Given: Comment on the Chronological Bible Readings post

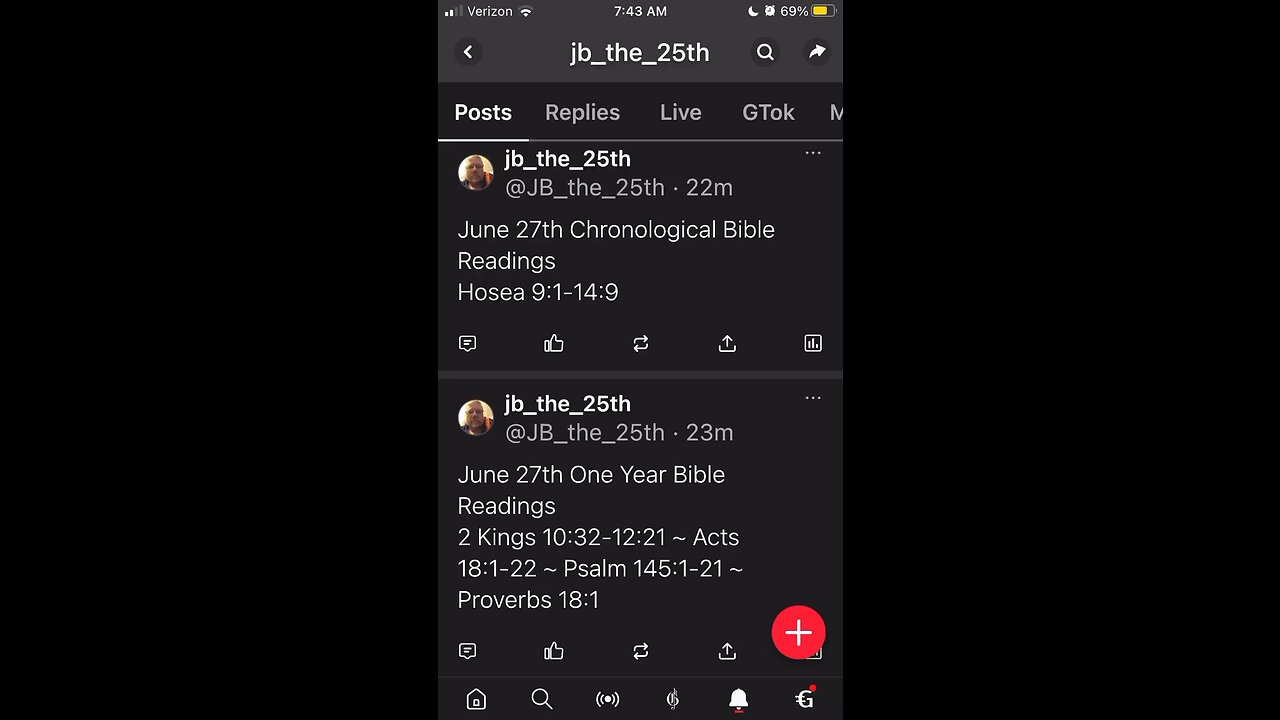Looking at the screenshot, I should point(467,343).
